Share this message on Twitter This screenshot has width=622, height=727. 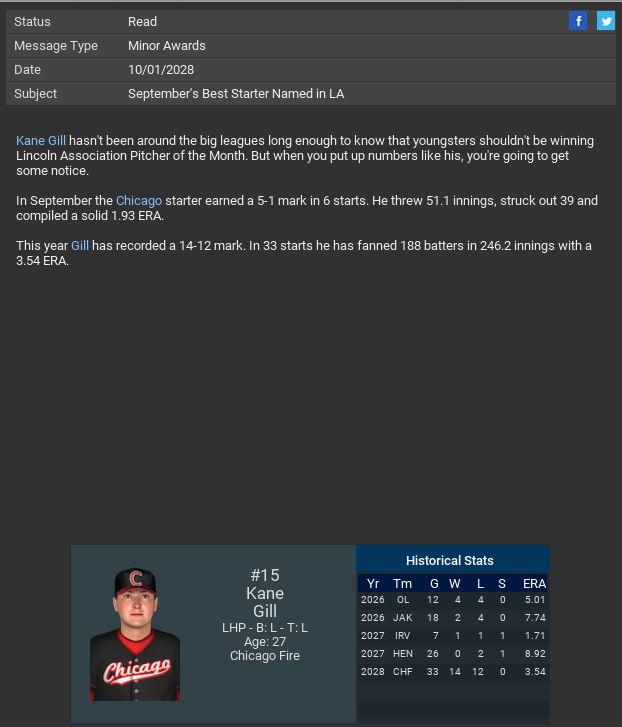(x=606, y=21)
